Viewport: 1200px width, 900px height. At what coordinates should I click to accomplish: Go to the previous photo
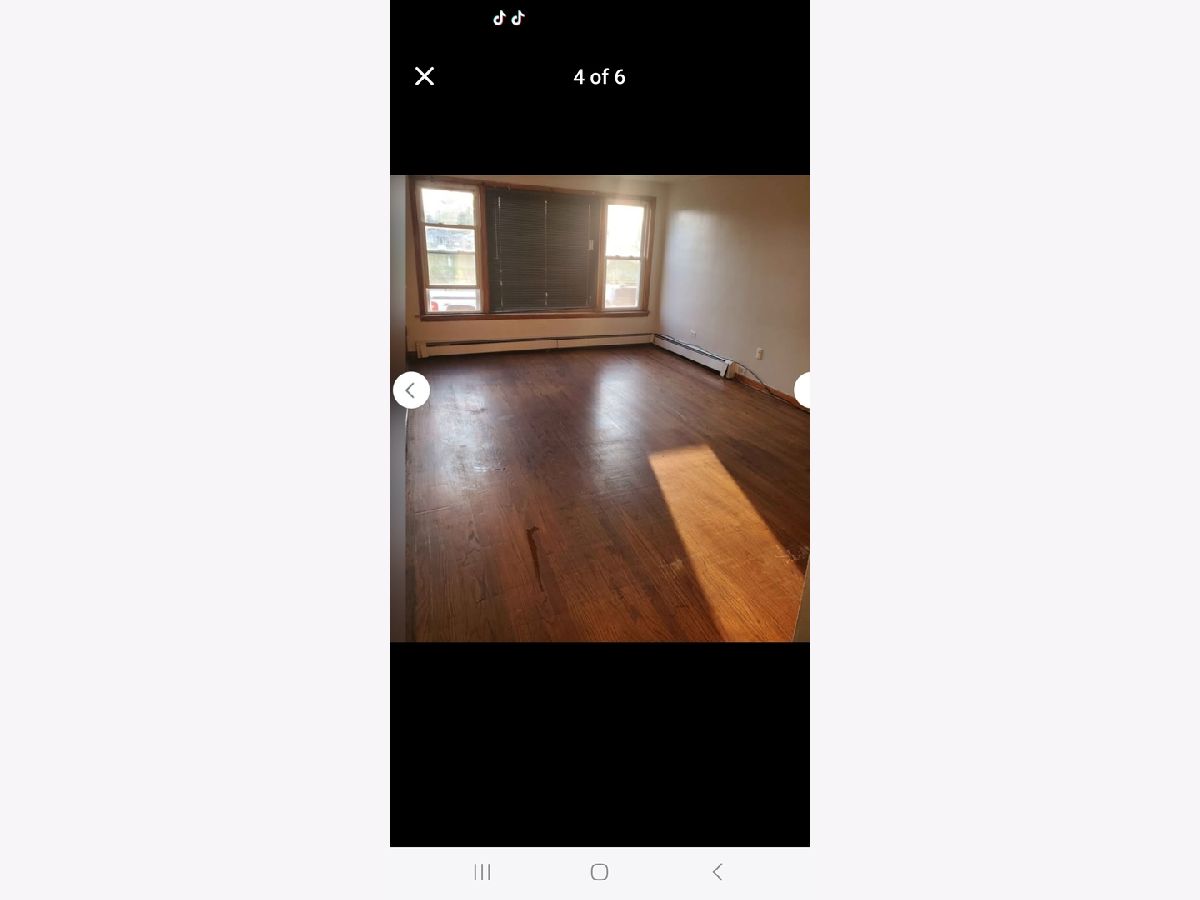[411, 390]
